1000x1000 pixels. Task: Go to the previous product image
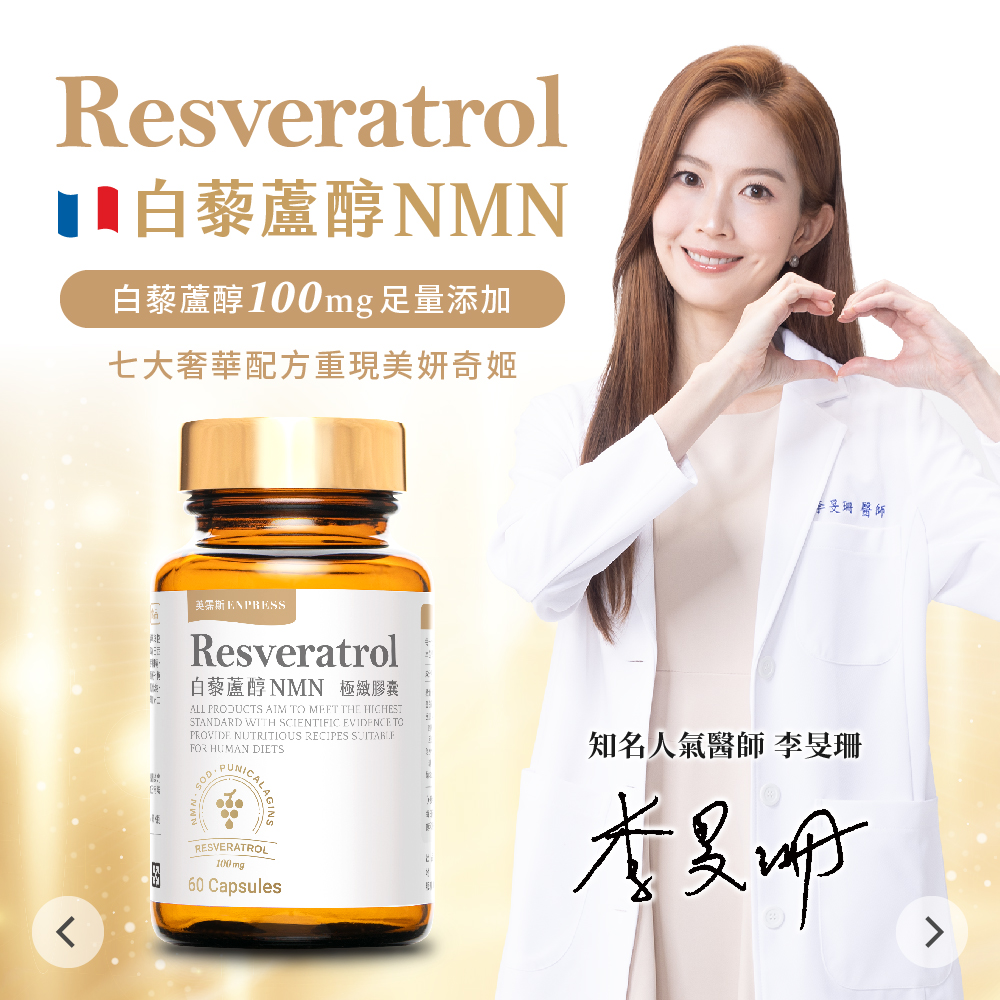click(67, 932)
